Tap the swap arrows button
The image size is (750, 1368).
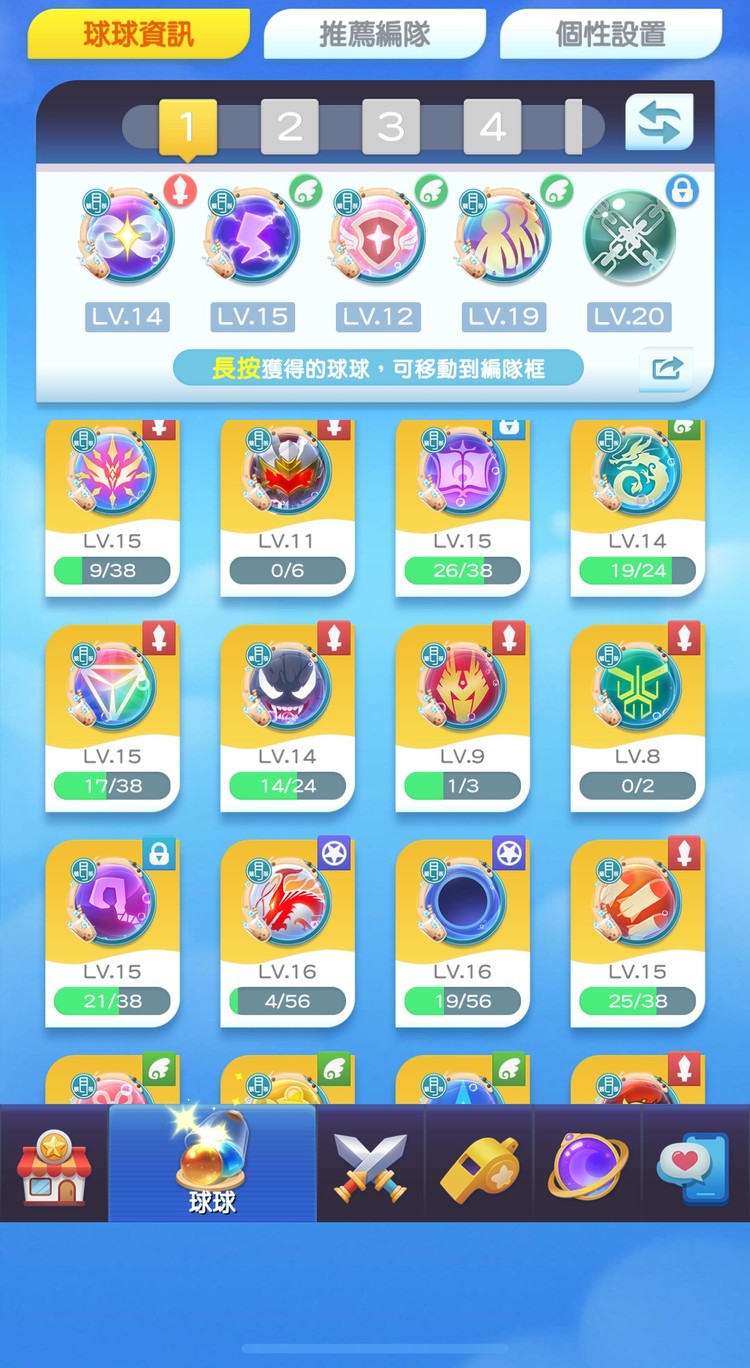(659, 123)
